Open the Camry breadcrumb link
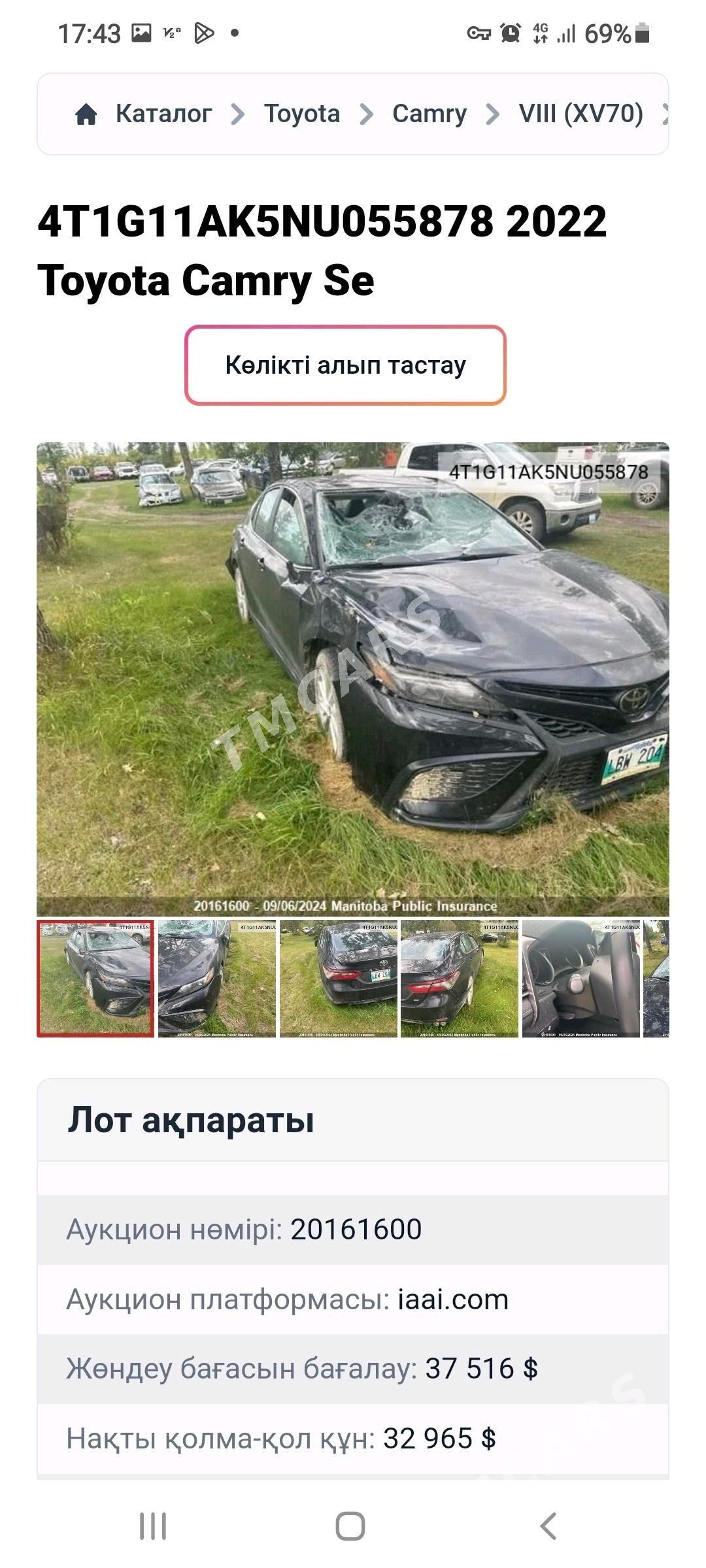The width and height of the screenshot is (706, 1568). (429, 114)
